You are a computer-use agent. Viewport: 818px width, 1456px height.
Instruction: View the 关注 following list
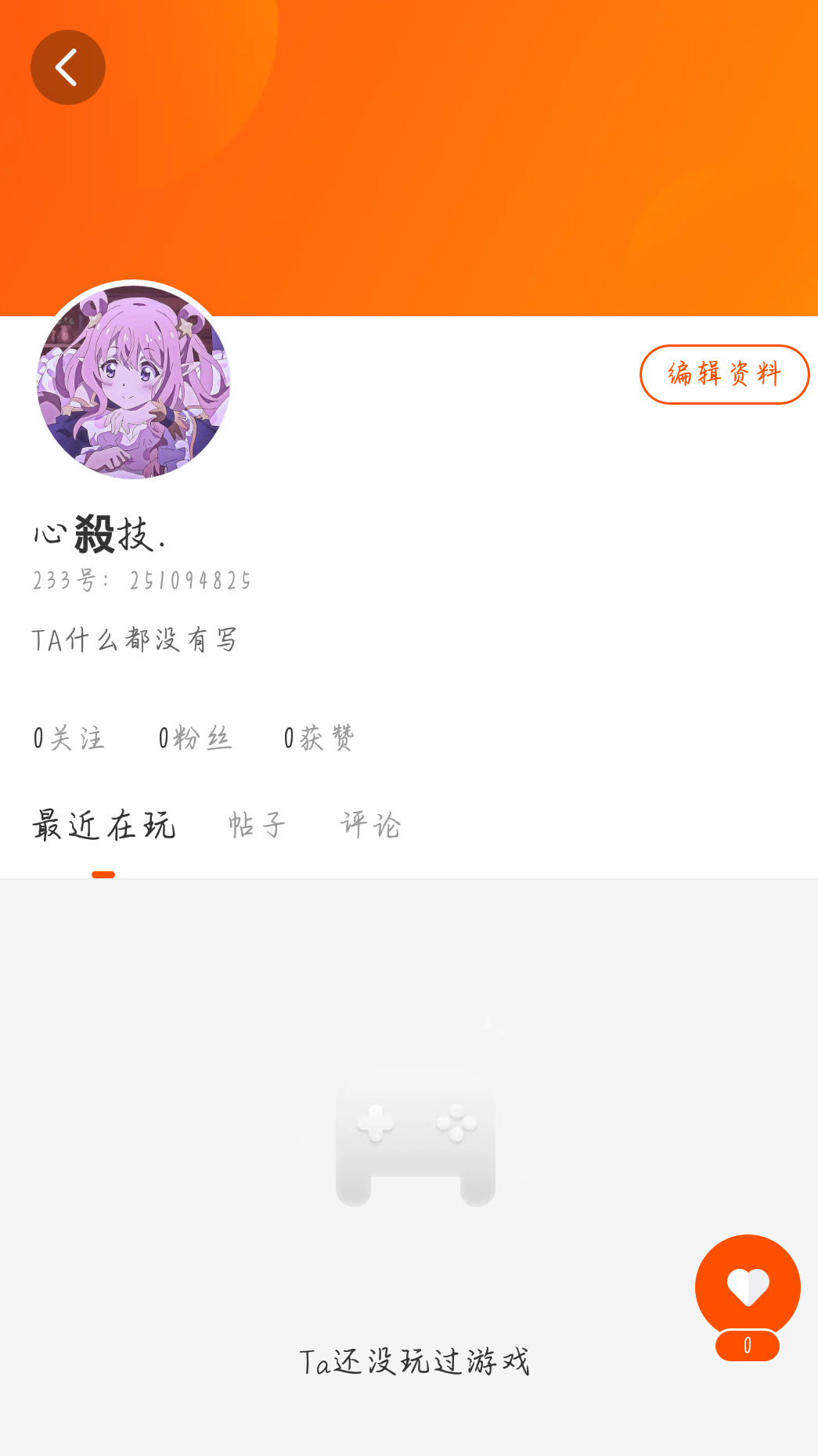click(x=69, y=737)
